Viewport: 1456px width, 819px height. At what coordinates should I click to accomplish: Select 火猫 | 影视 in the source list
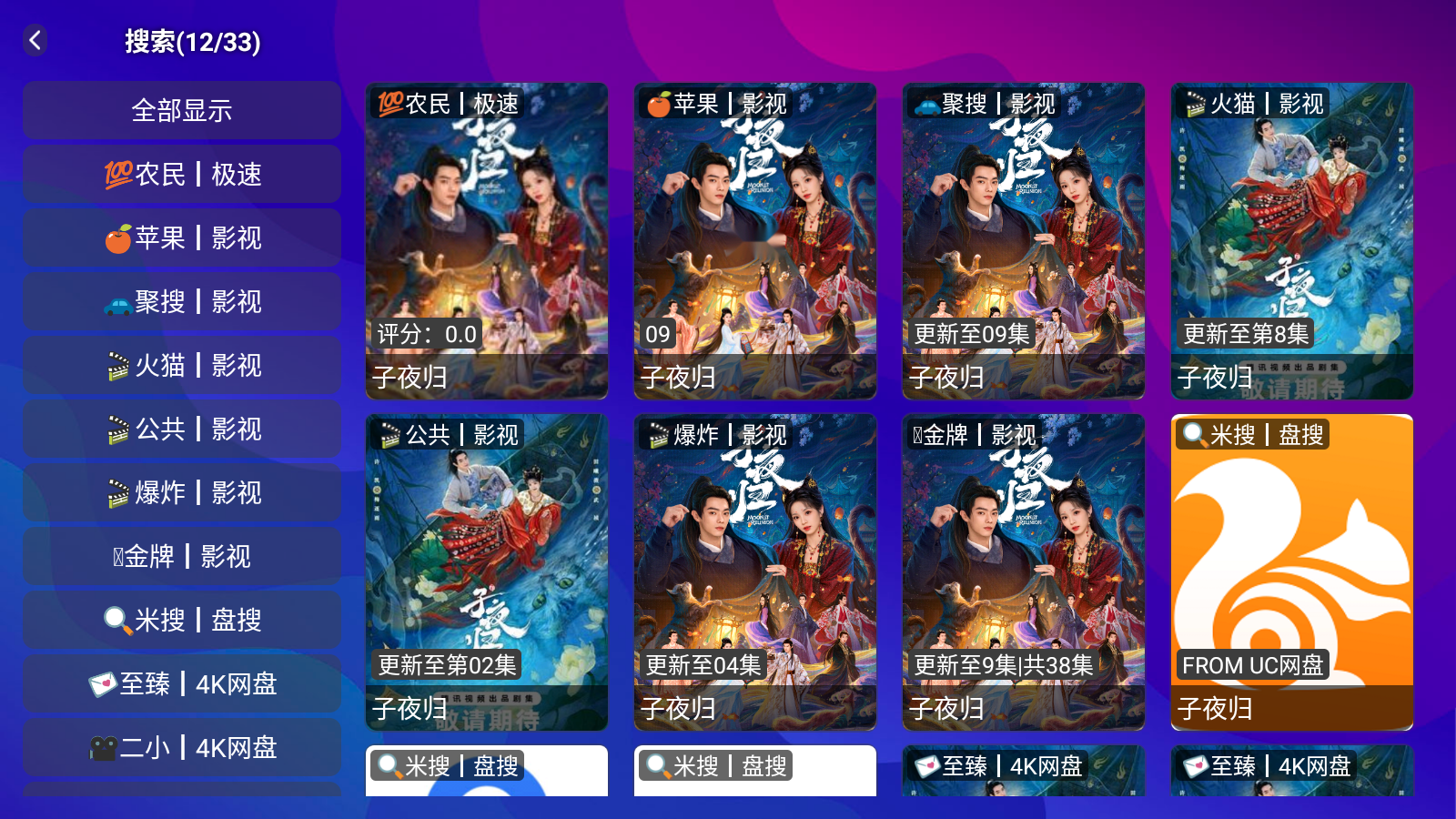(182, 365)
